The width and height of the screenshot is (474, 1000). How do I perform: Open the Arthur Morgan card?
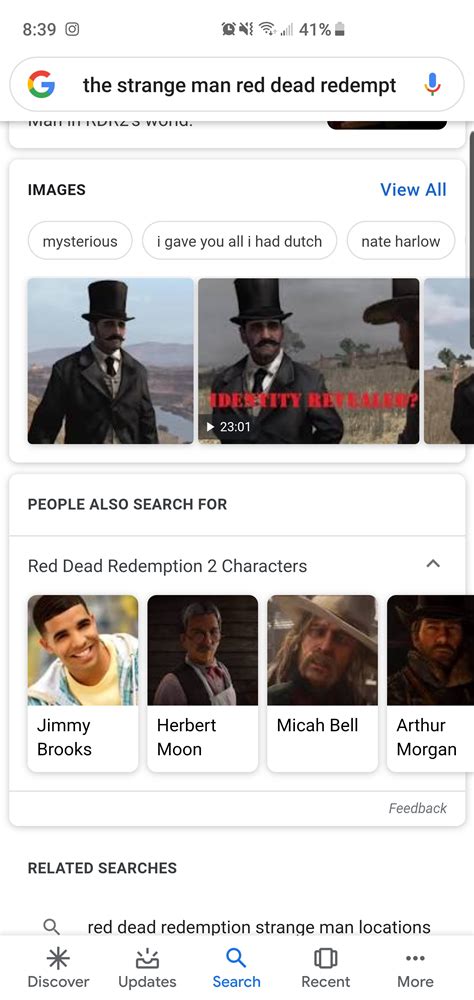(430, 683)
